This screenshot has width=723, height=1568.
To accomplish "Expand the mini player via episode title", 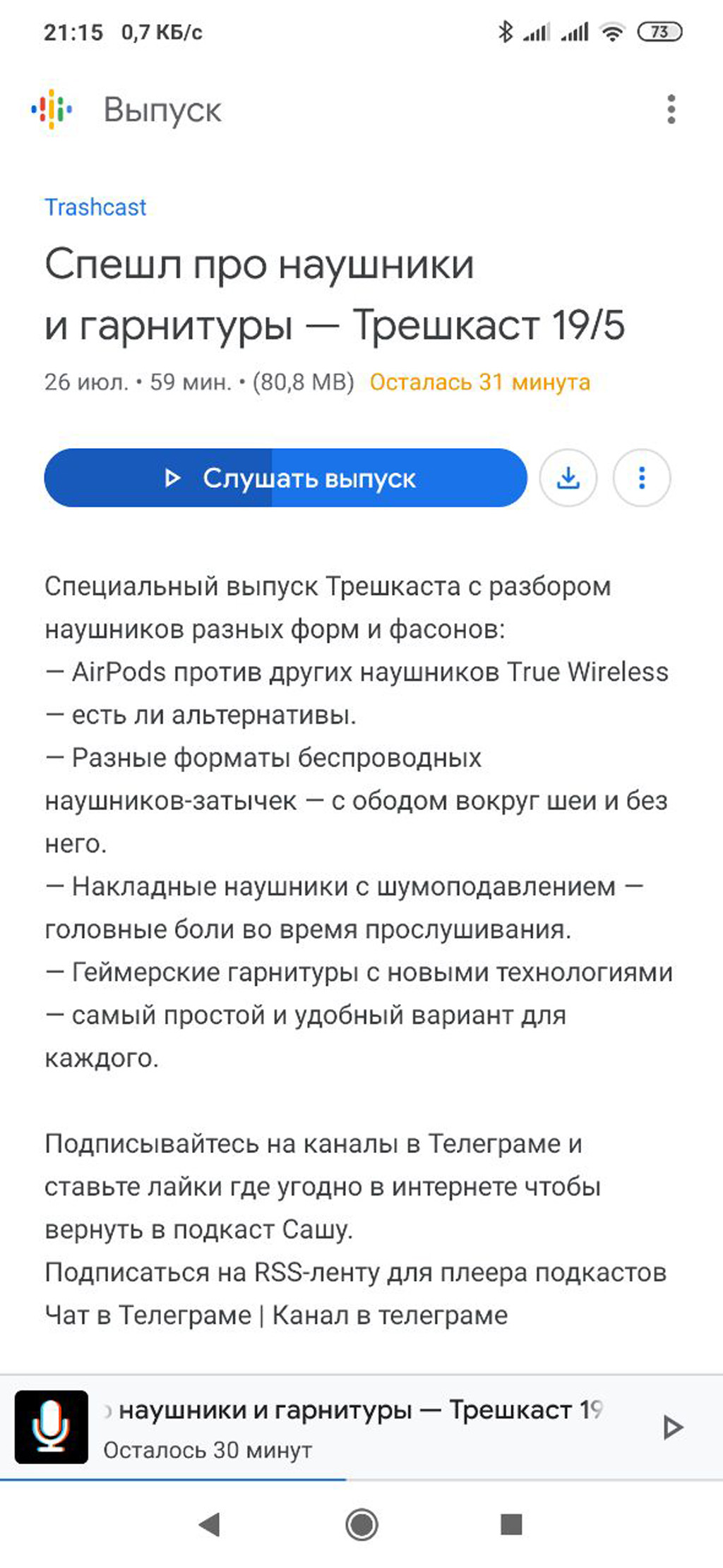I will click(353, 1410).
